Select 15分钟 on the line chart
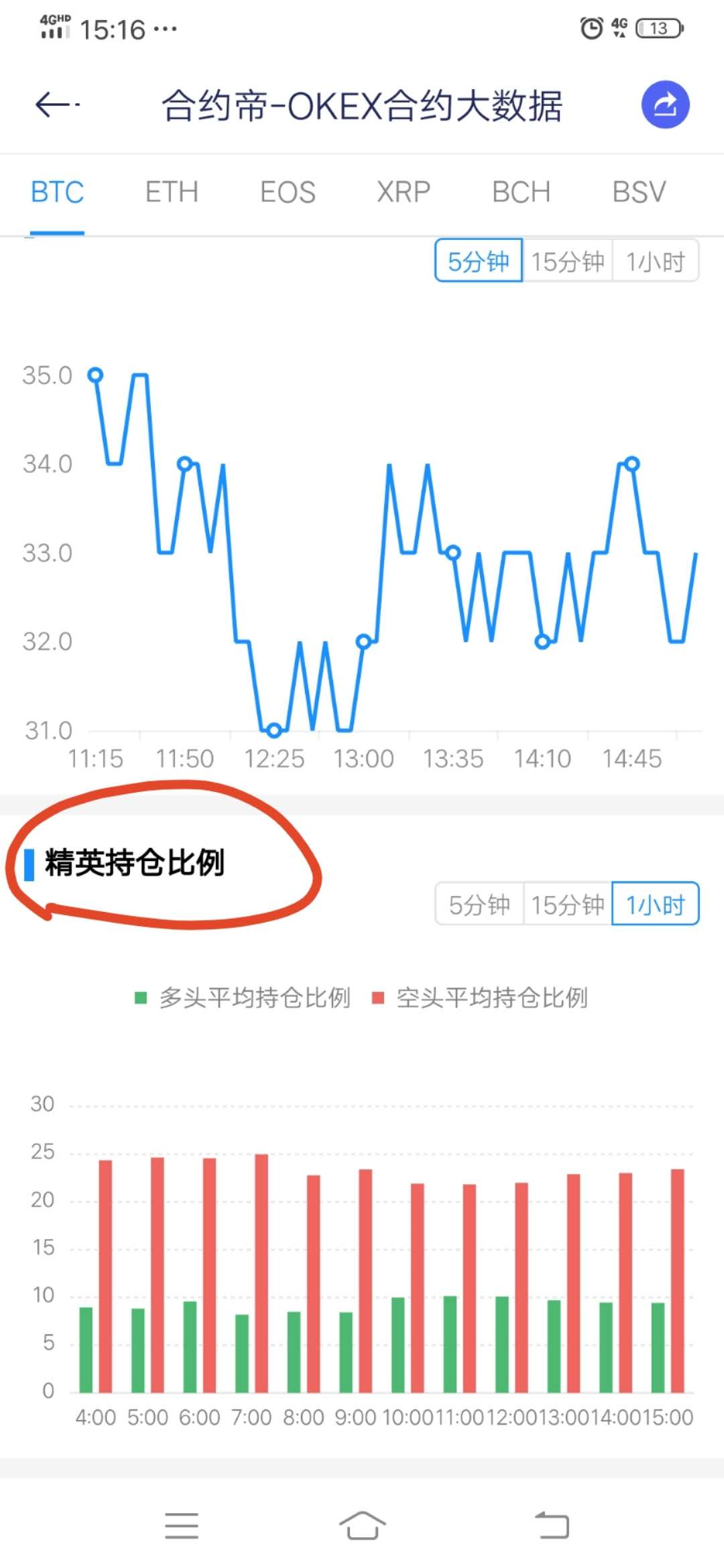The width and height of the screenshot is (724, 1568). tap(567, 261)
